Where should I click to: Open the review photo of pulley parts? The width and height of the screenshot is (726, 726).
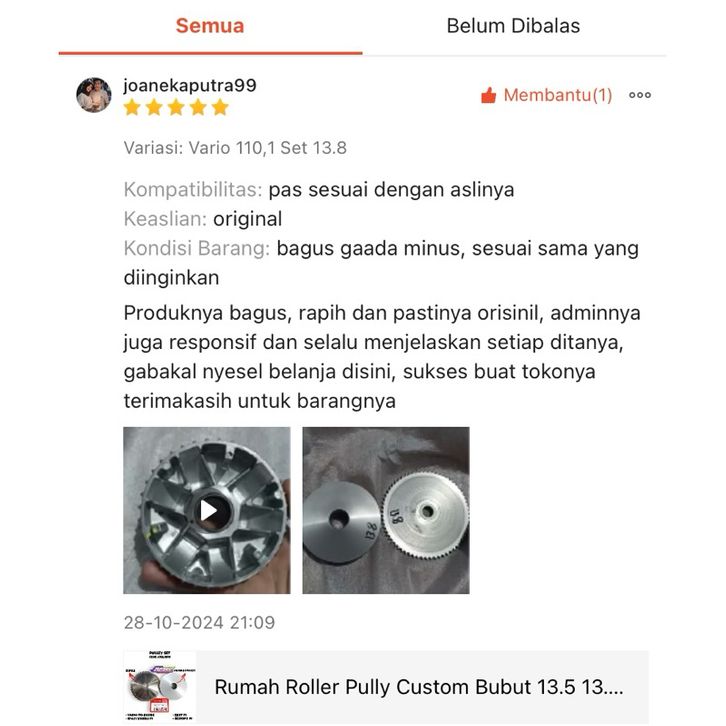(x=386, y=511)
